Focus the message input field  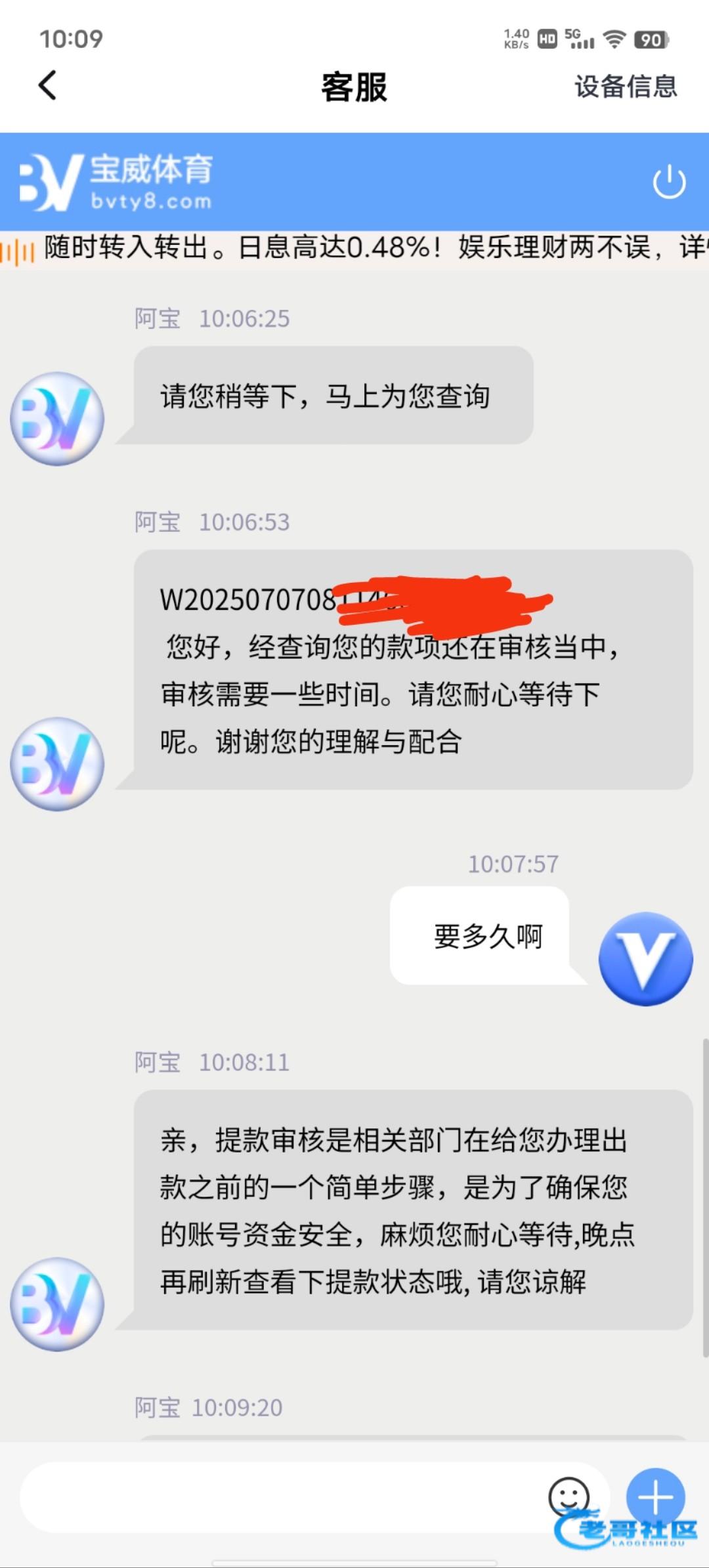(x=276, y=1498)
